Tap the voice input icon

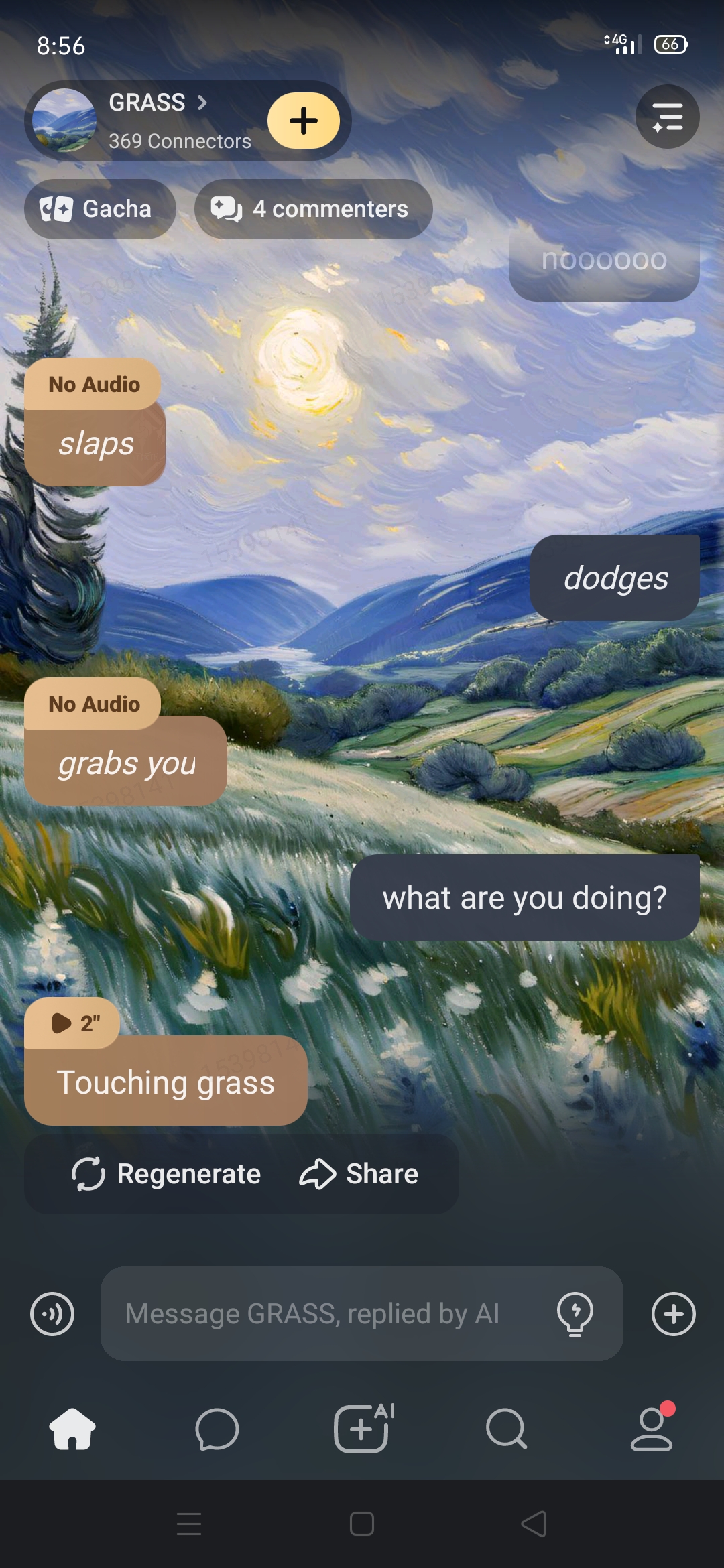pos(52,1314)
